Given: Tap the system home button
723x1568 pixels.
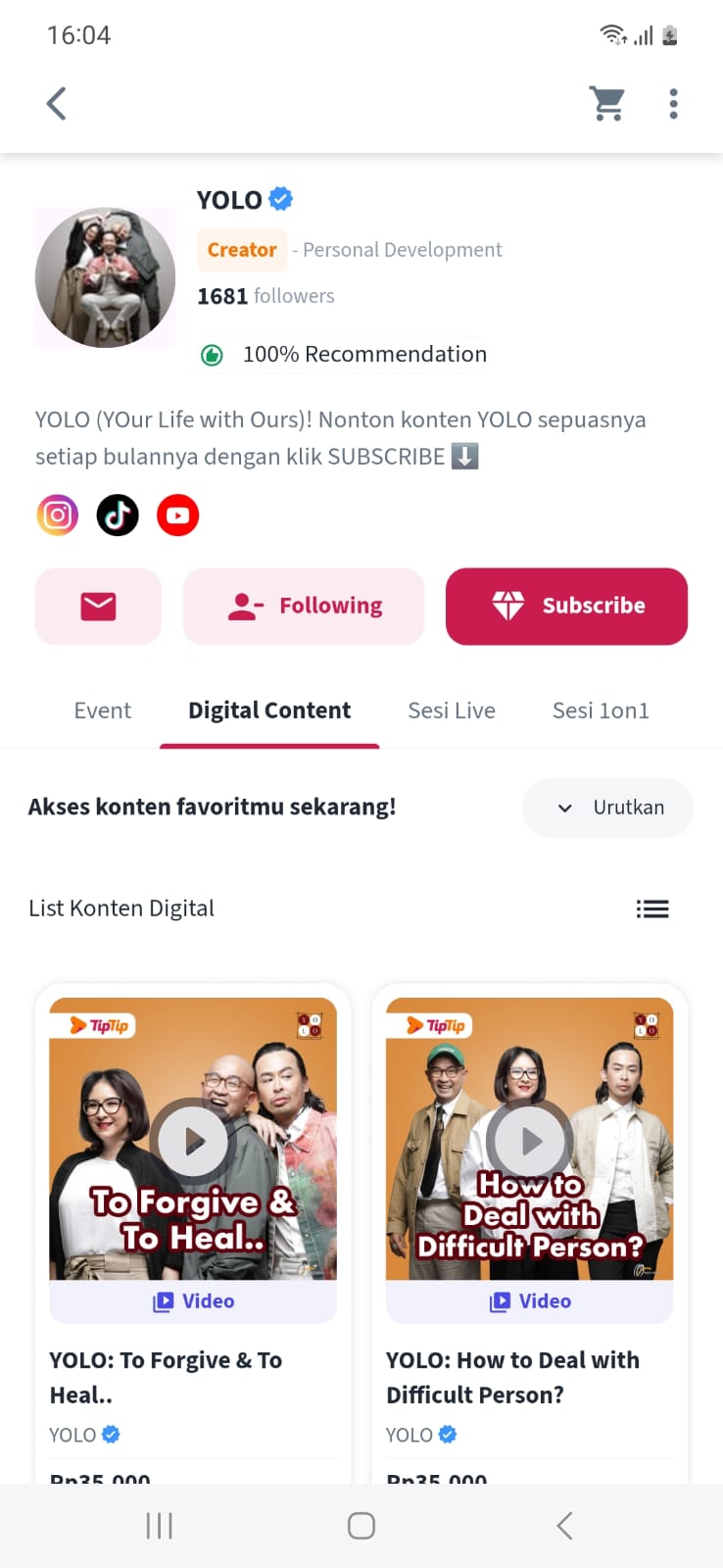Looking at the screenshot, I should (x=361, y=1525).
